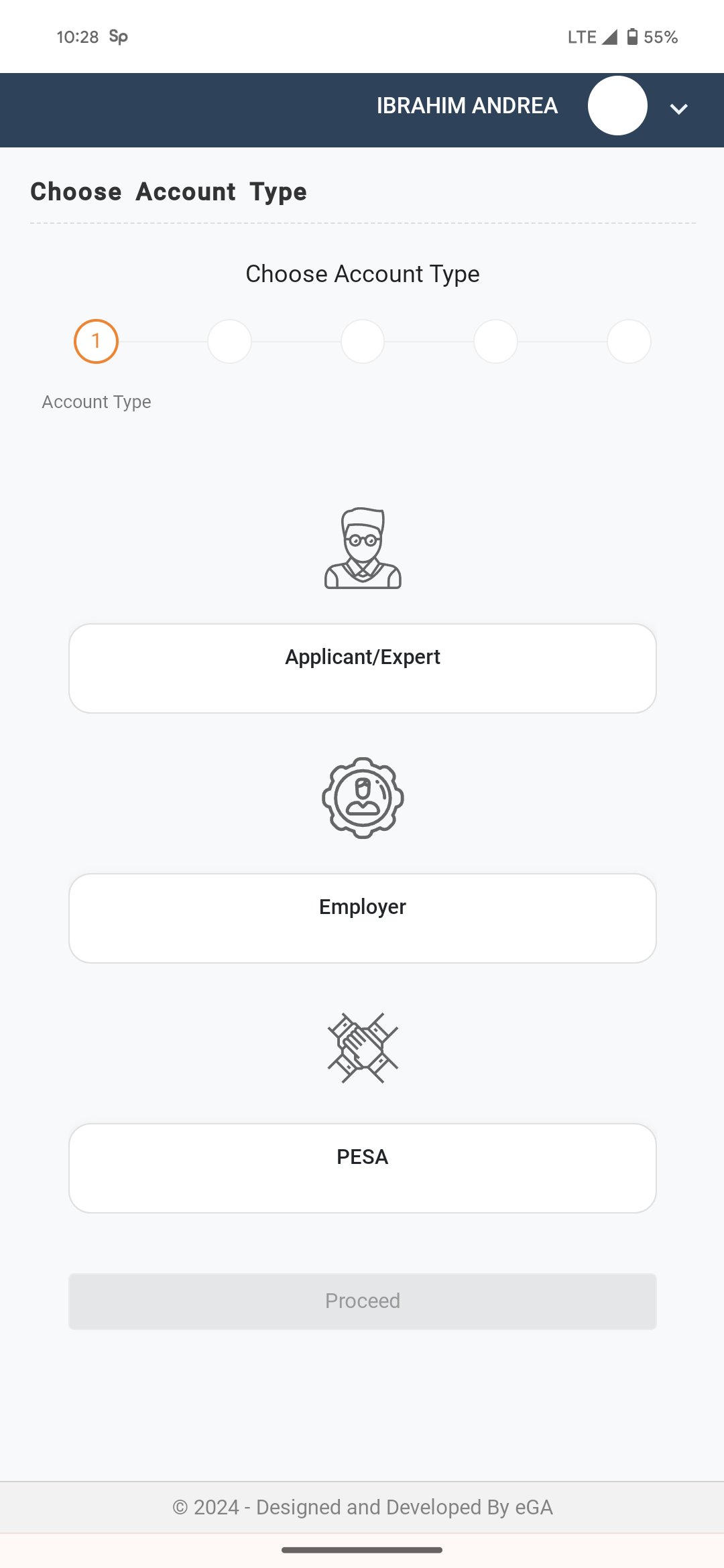
Task: Open the profile avatar circle
Action: click(x=617, y=106)
